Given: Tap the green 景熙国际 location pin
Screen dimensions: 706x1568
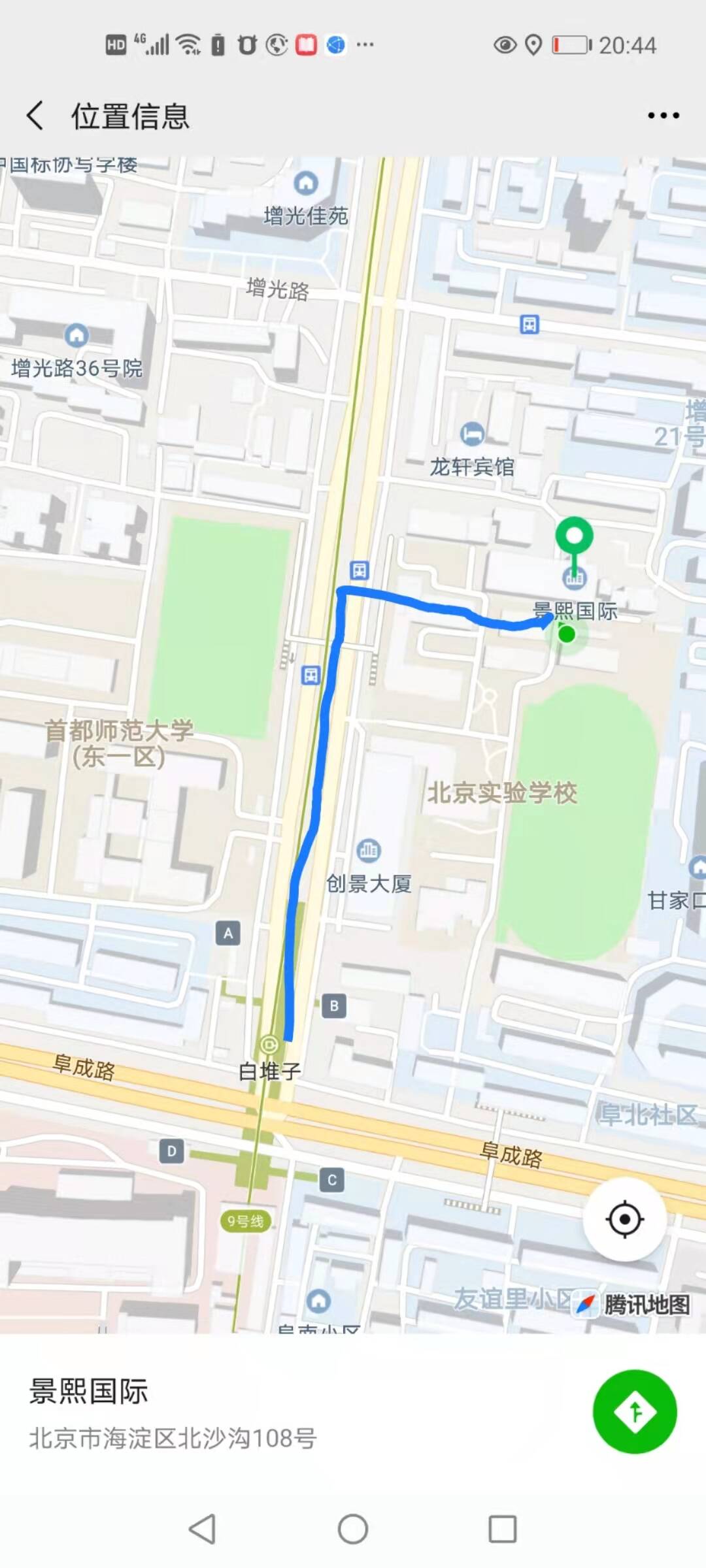Looking at the screenshot, I should (574, 537).
